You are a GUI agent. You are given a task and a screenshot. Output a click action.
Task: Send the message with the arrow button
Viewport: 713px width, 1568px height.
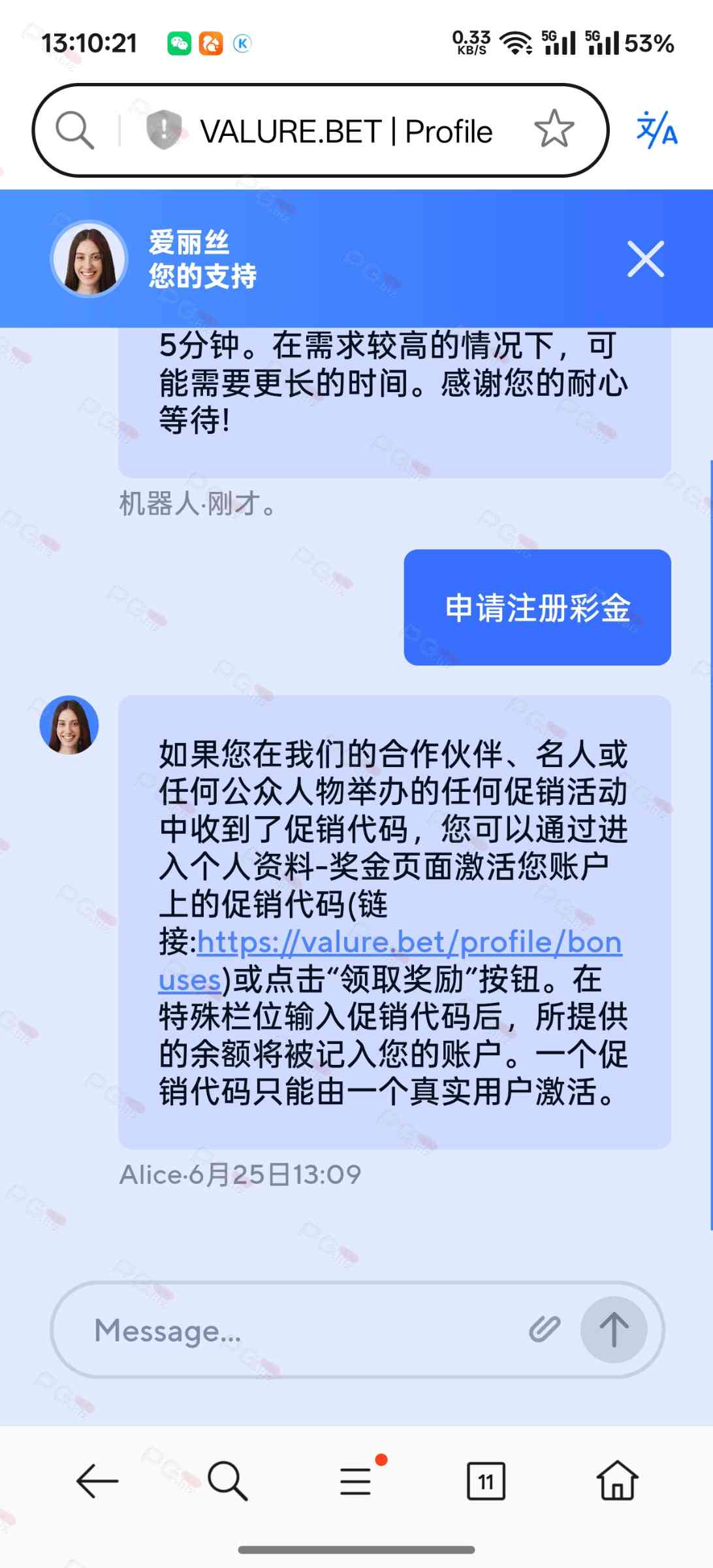613,1329
